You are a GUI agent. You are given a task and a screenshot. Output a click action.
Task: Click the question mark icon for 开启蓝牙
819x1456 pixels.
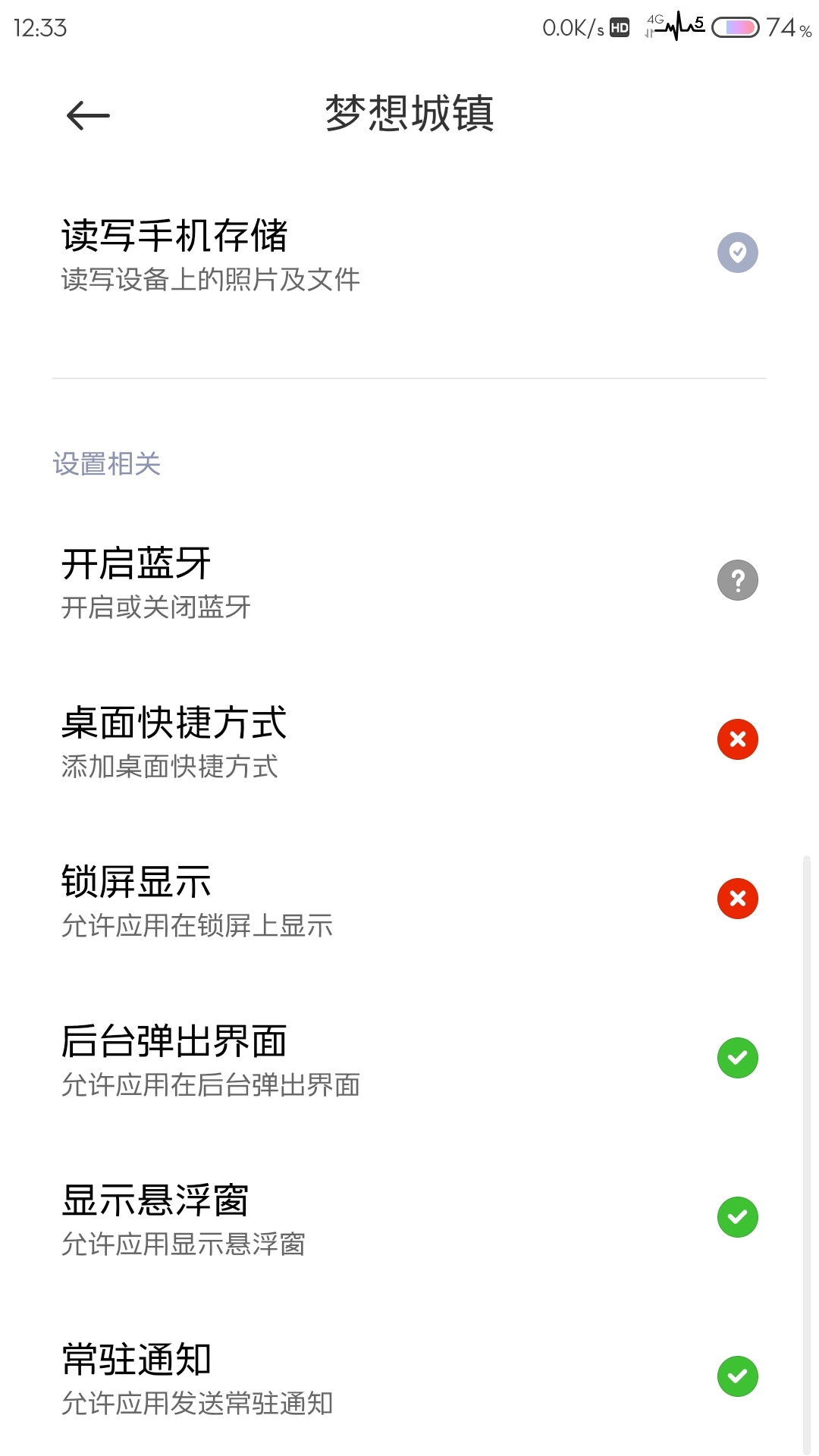[x=736, y=580]
